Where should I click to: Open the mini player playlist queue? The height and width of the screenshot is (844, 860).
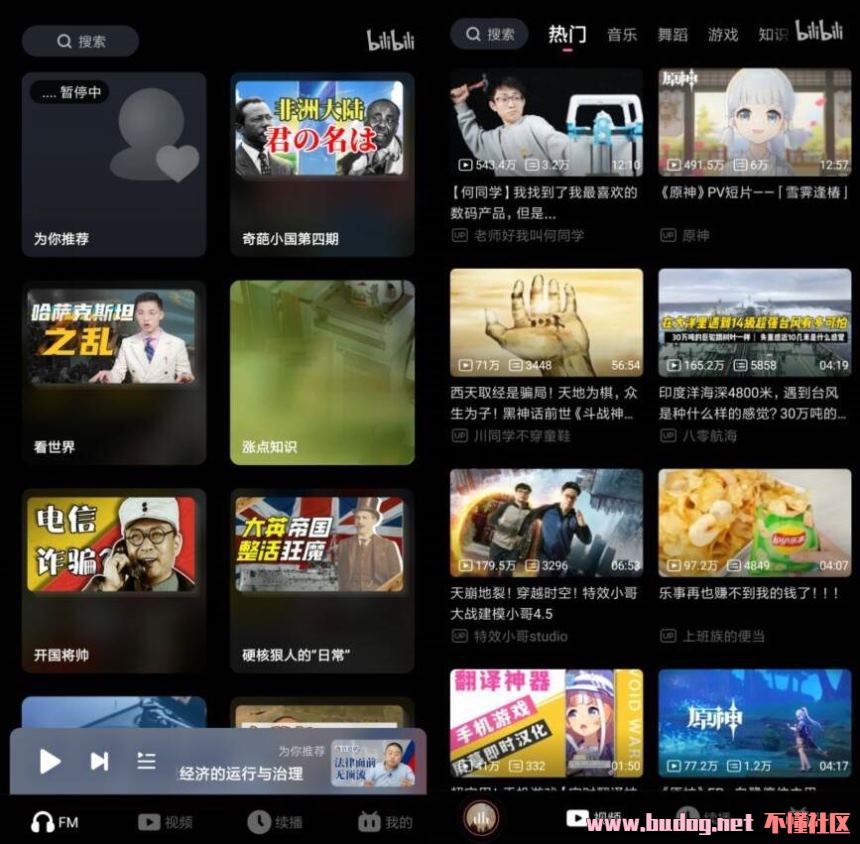[x=146, y=761]
